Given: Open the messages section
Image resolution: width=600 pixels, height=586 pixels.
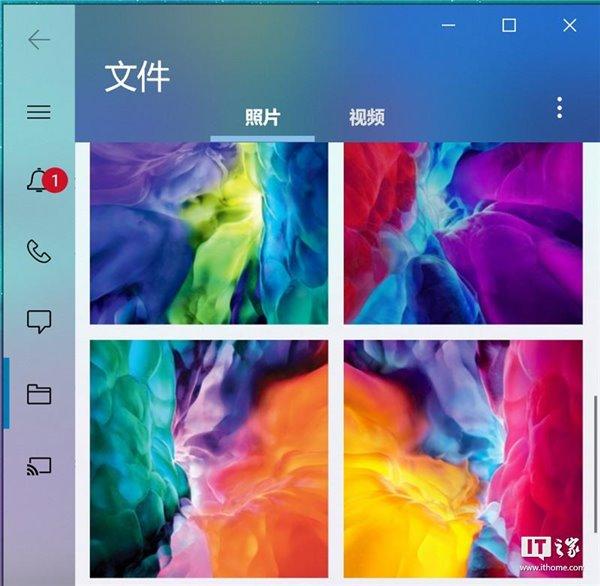Looking at the screenshot, I should 38,322.
